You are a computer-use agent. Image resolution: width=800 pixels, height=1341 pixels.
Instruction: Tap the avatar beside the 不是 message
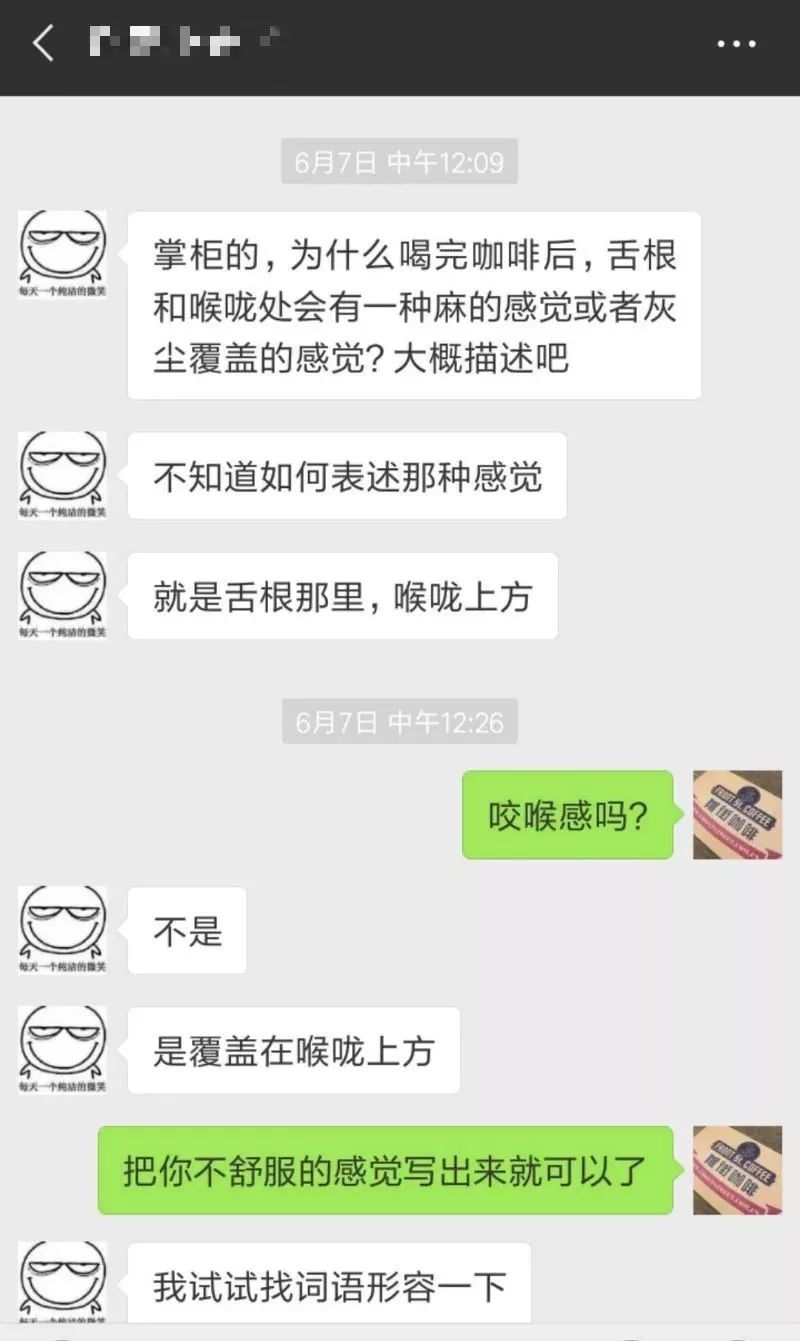tap(62, 929)
